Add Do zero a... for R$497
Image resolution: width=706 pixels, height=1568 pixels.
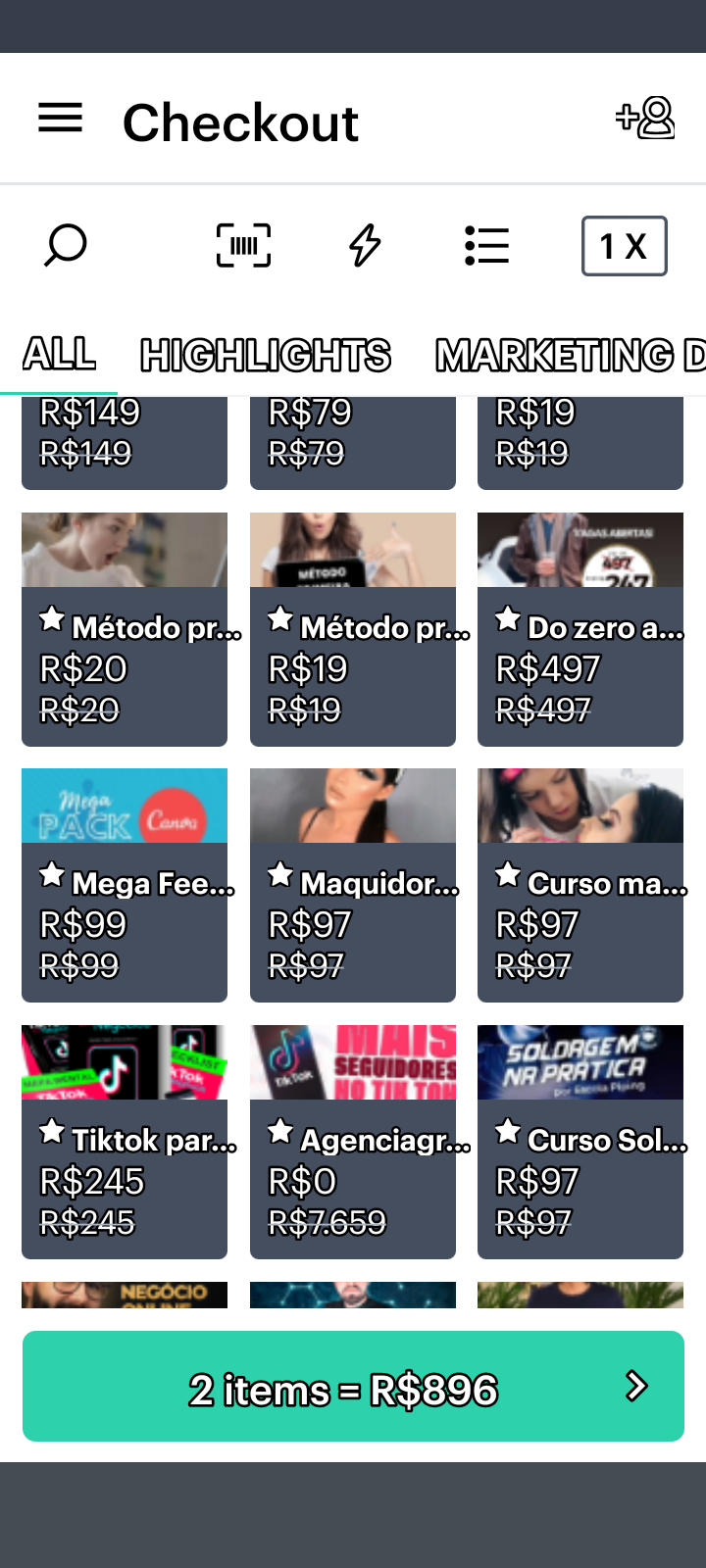click(580, 629)
